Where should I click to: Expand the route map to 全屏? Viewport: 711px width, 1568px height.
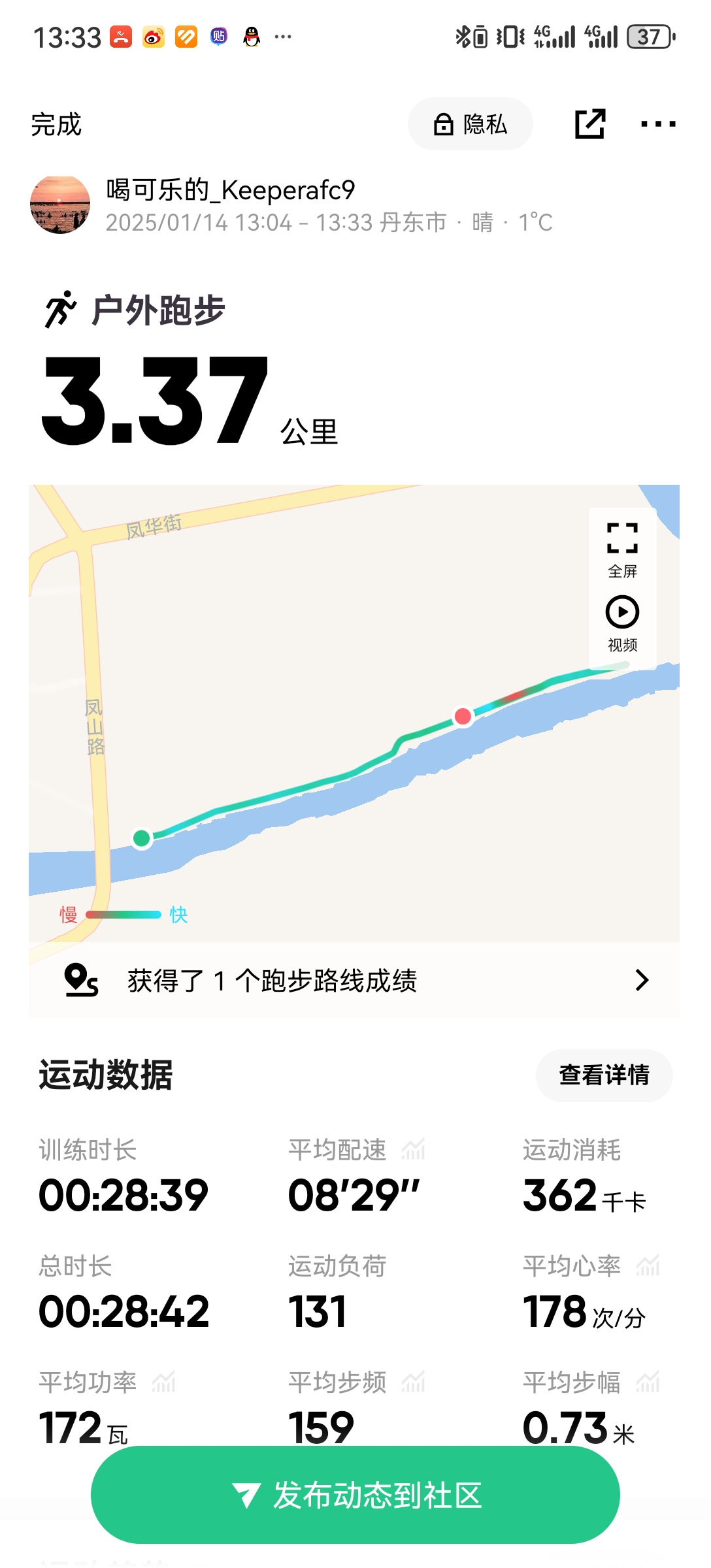622,550
